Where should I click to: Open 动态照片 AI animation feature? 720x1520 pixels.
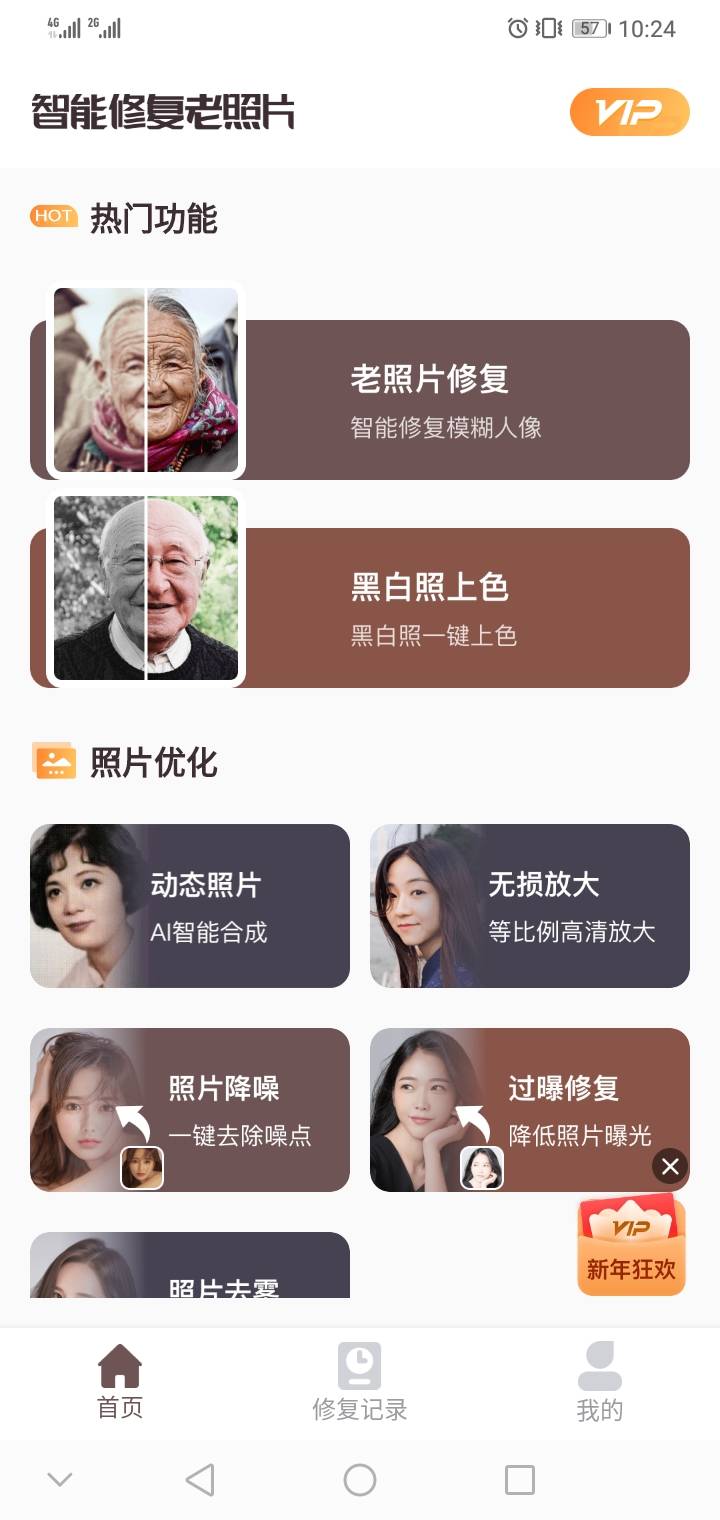click(189, 905)
